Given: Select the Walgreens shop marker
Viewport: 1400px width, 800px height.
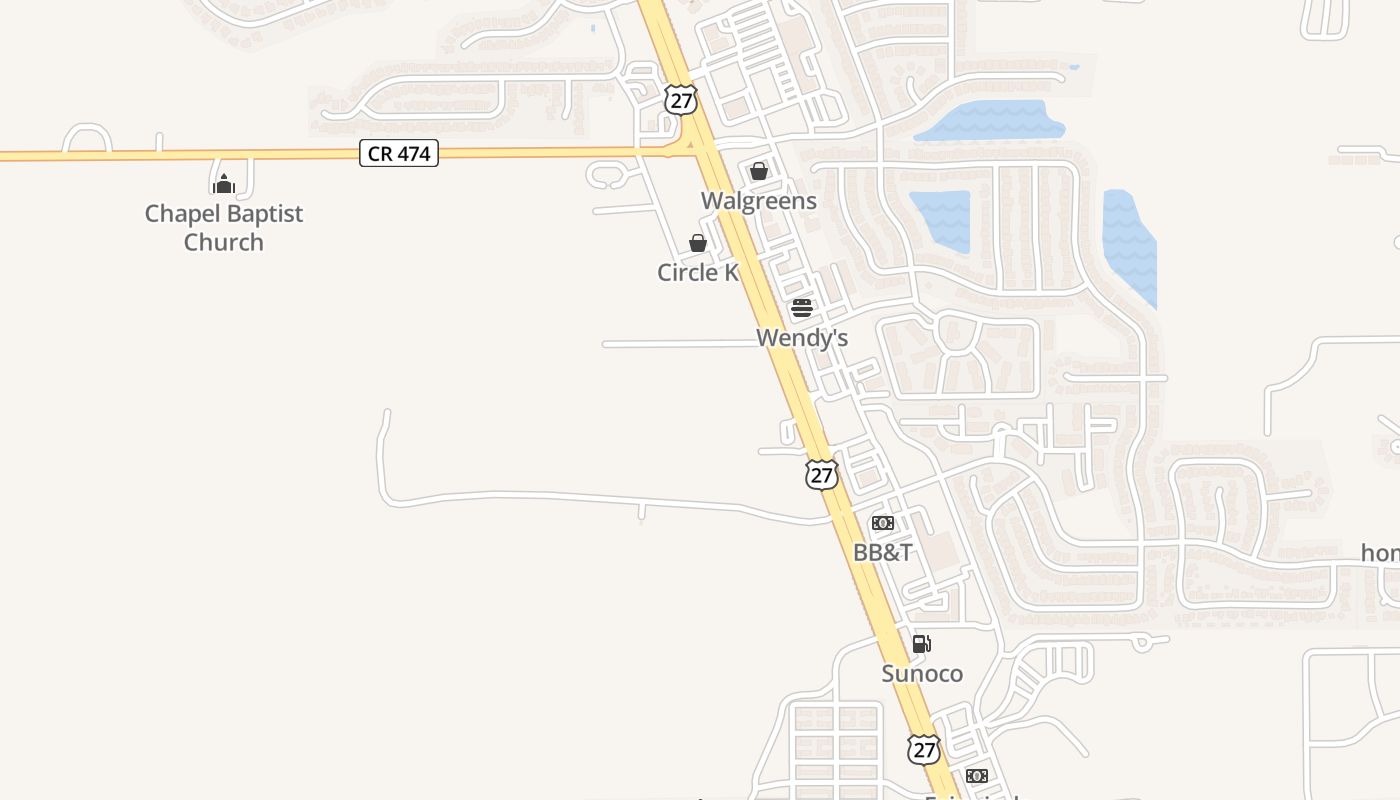Looking at the screenshot, I should pyautogui.click(x=759, y=172).
